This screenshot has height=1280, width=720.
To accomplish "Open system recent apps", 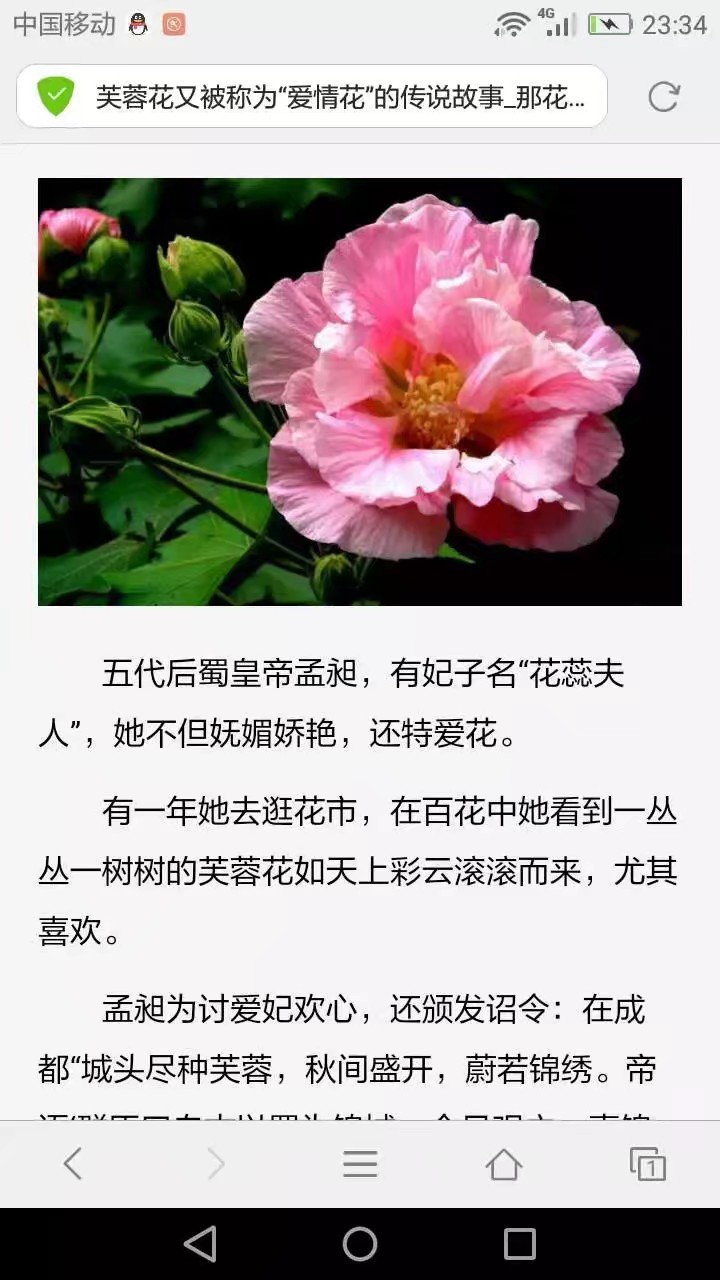I will [x=520, y=1244].
